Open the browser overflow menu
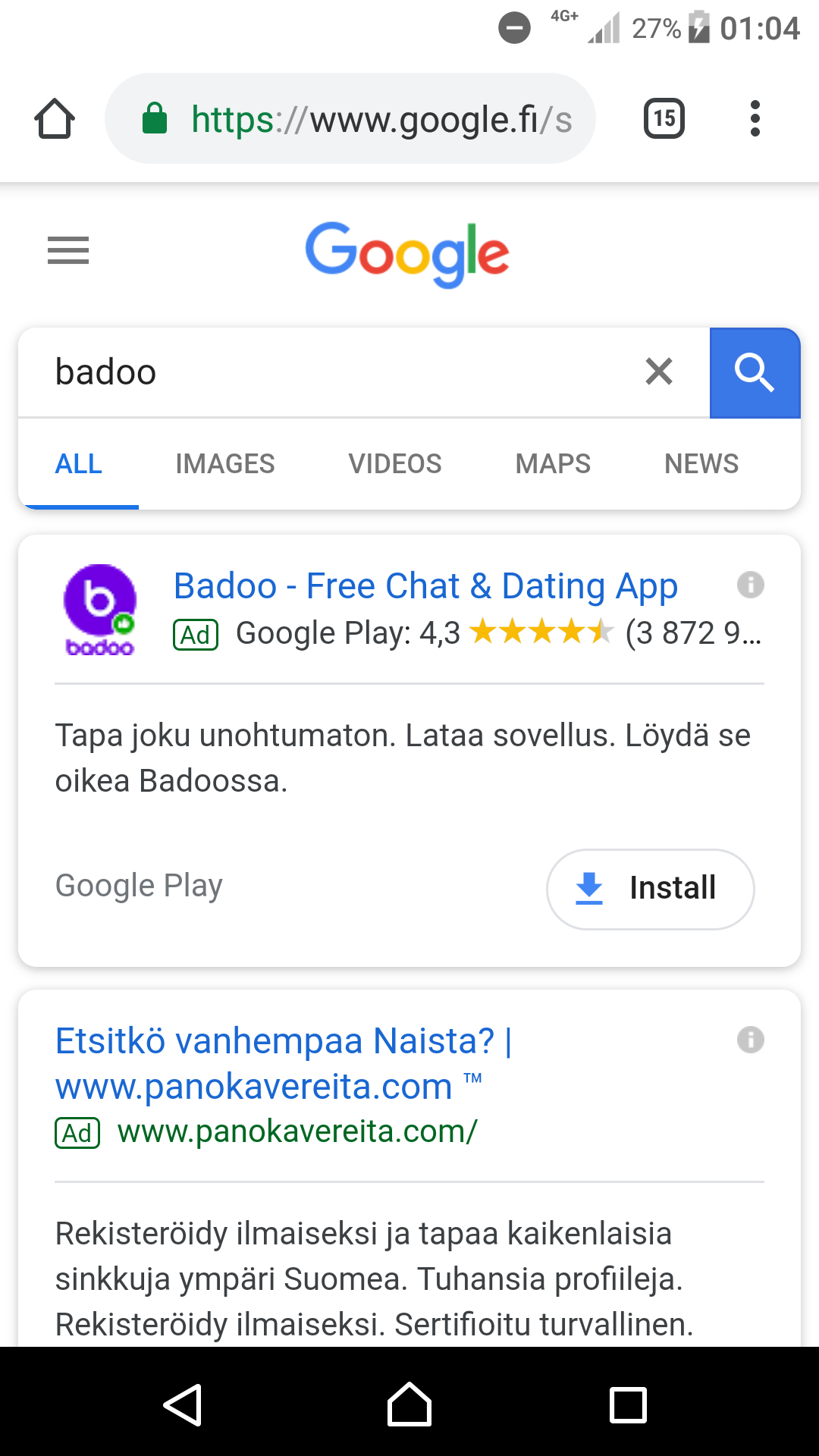The height and width of the screenshot is (1456, 819). (x=754, y=119)
